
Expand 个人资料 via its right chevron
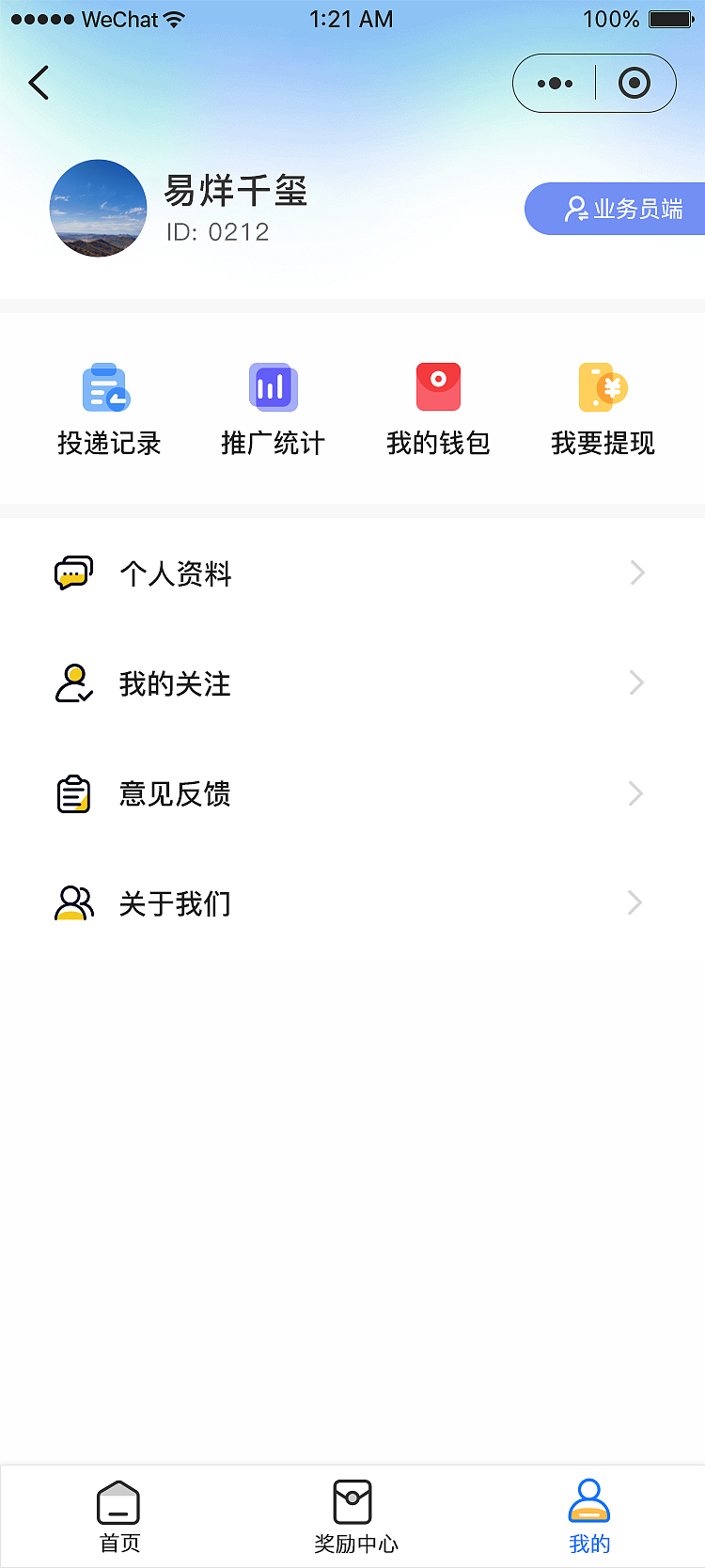point(637,572)
